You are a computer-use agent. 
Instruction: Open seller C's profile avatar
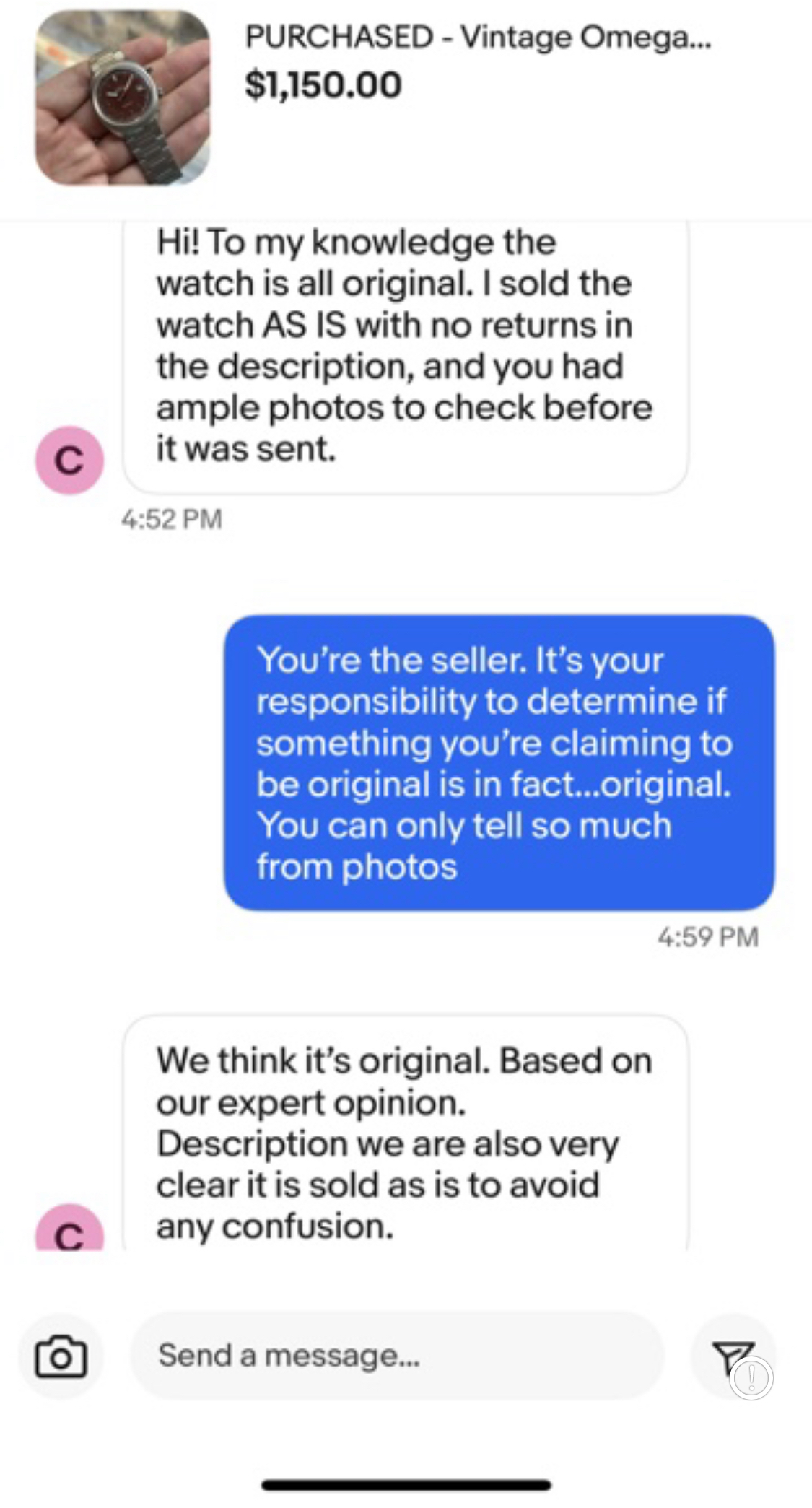70,460
